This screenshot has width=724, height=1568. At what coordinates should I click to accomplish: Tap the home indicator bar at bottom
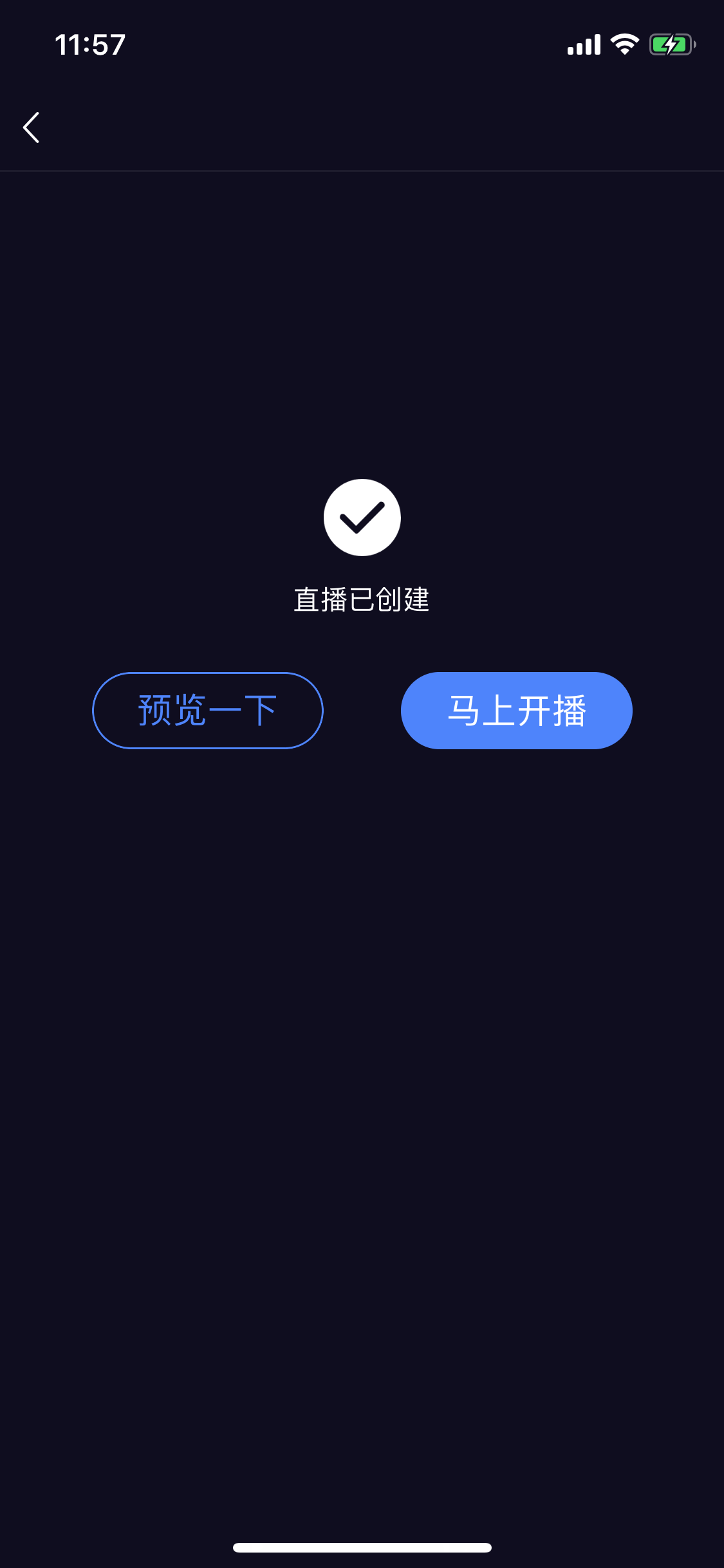click(x=362, y=1547)
